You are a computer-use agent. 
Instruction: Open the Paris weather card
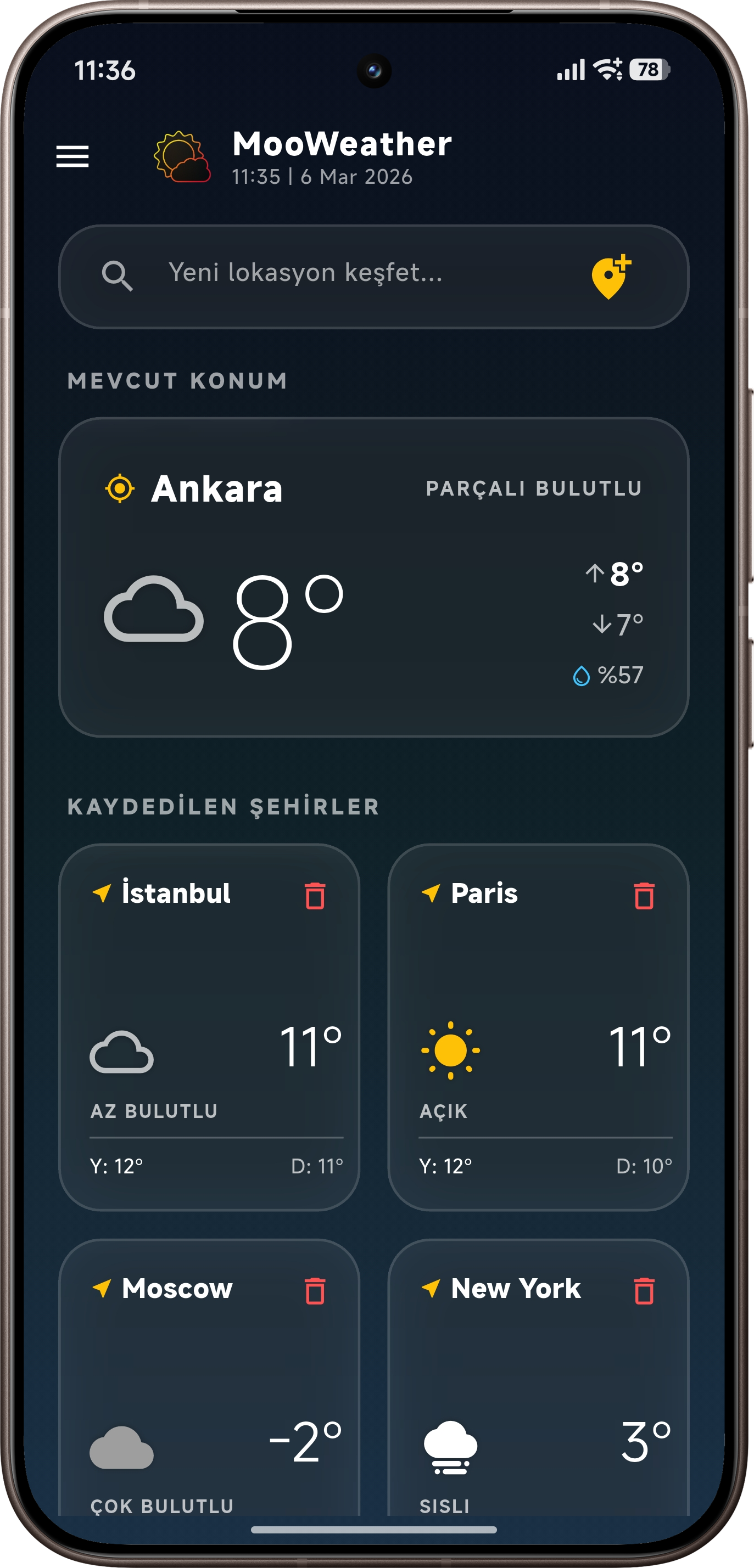click(538, 1027)
